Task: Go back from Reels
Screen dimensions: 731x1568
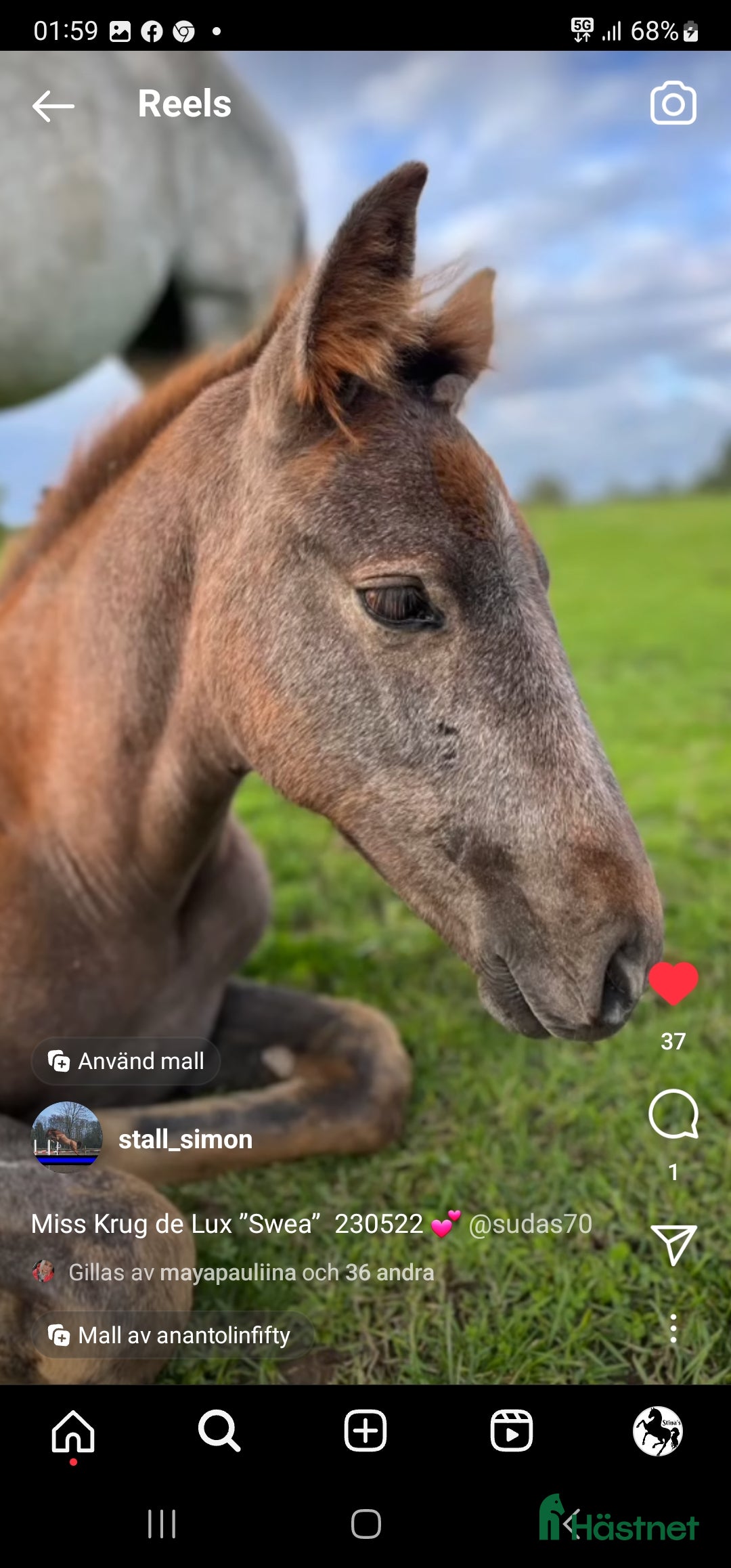Action: tap(53, 106)
